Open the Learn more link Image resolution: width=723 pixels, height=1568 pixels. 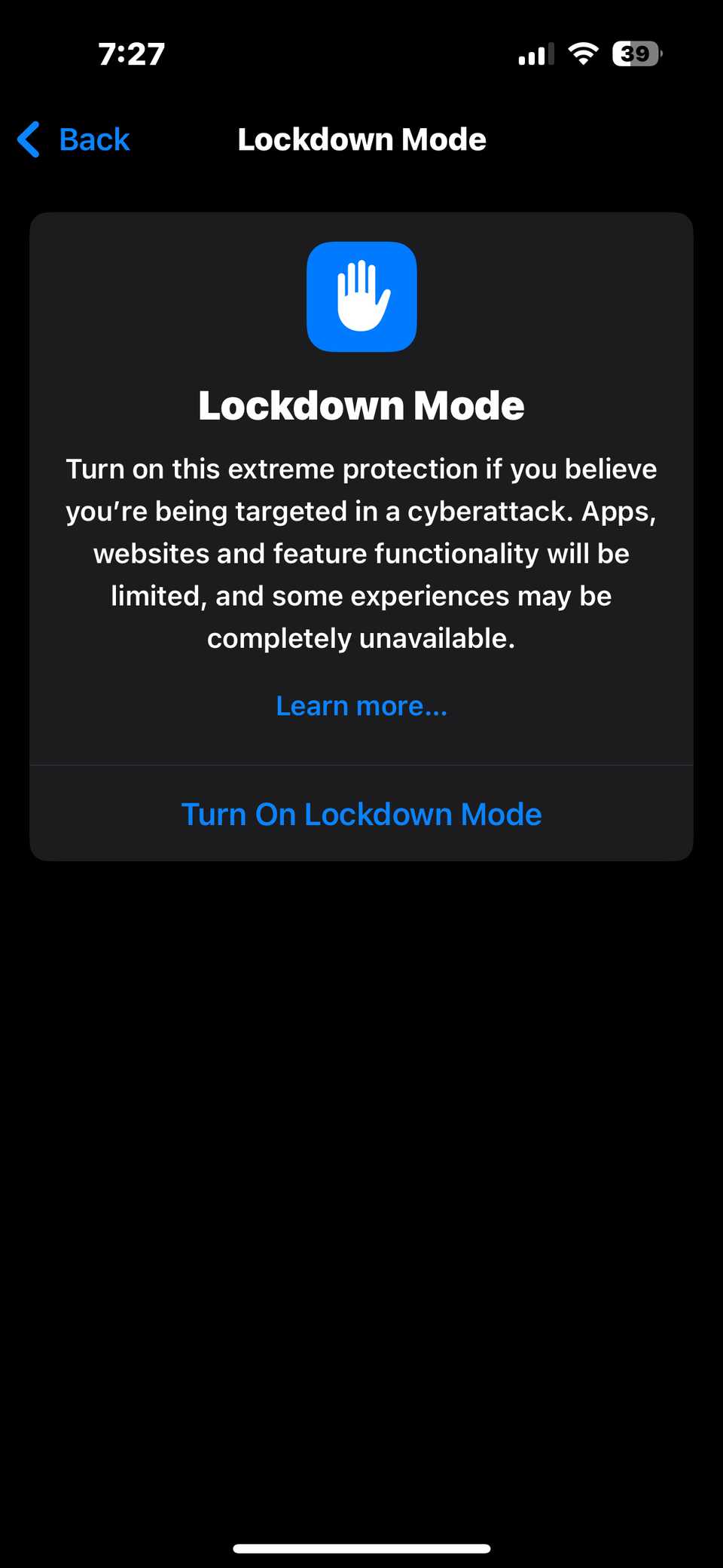click(361, 706)
